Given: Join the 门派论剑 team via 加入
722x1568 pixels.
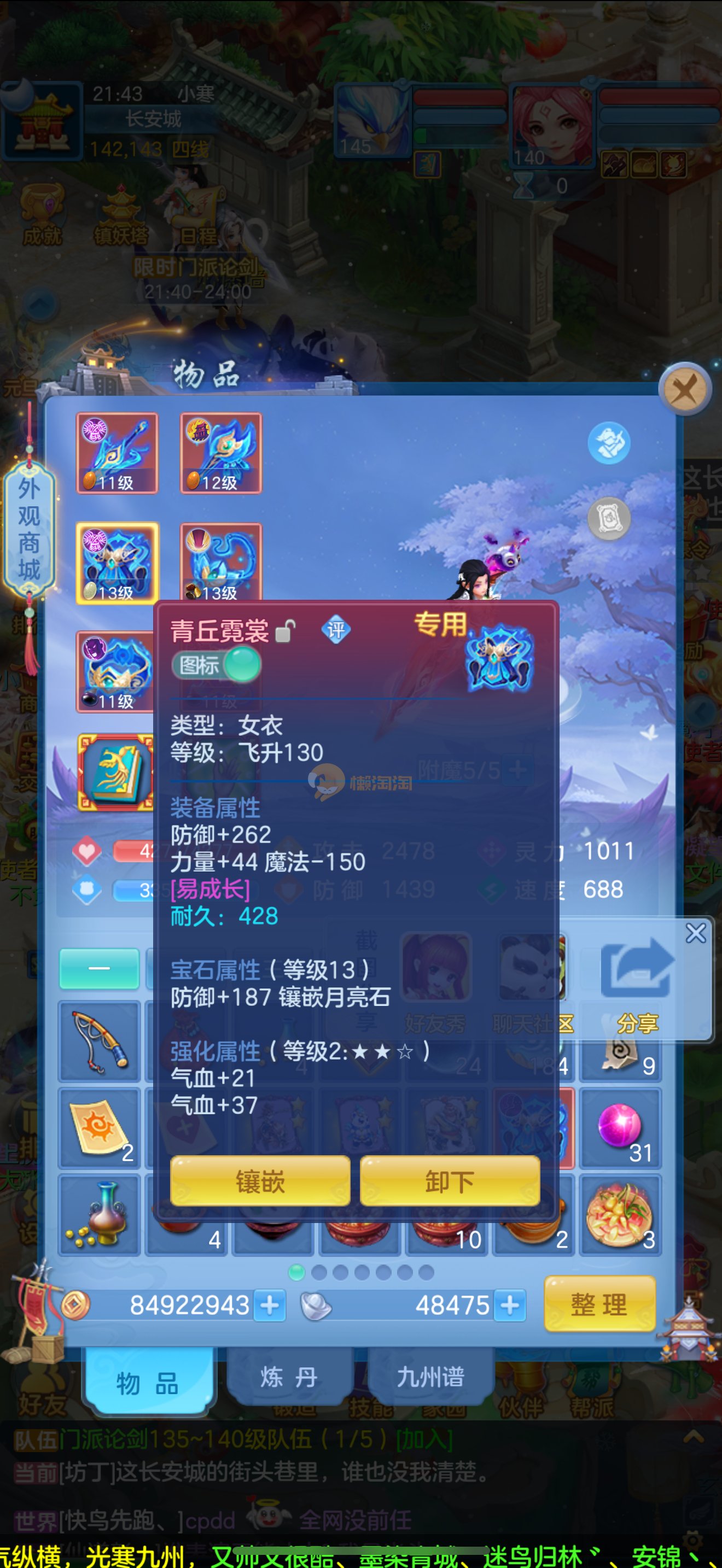Looking at the screenshot, I should click(x=424, y=1440).
